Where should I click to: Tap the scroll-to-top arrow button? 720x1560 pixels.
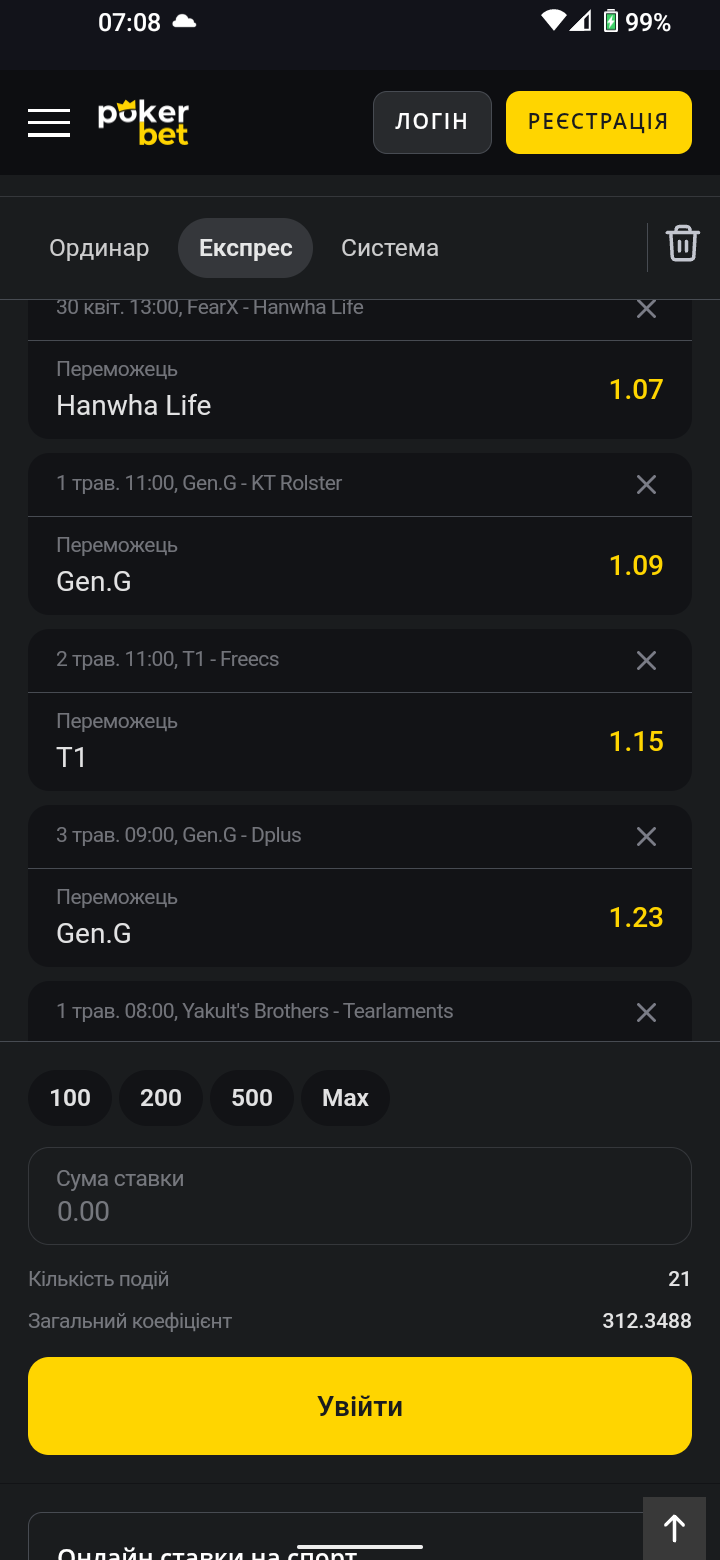click(x=675, y=1528)
